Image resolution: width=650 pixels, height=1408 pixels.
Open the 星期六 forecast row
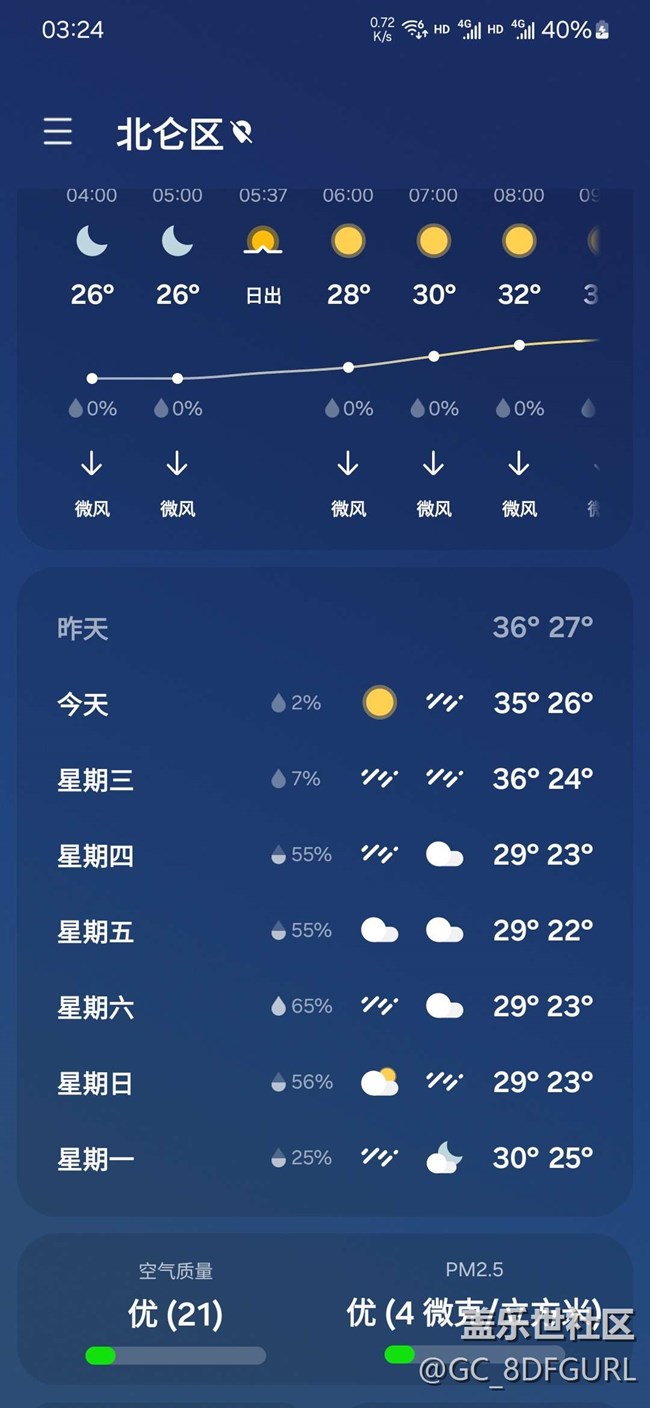click(325, 1007)
